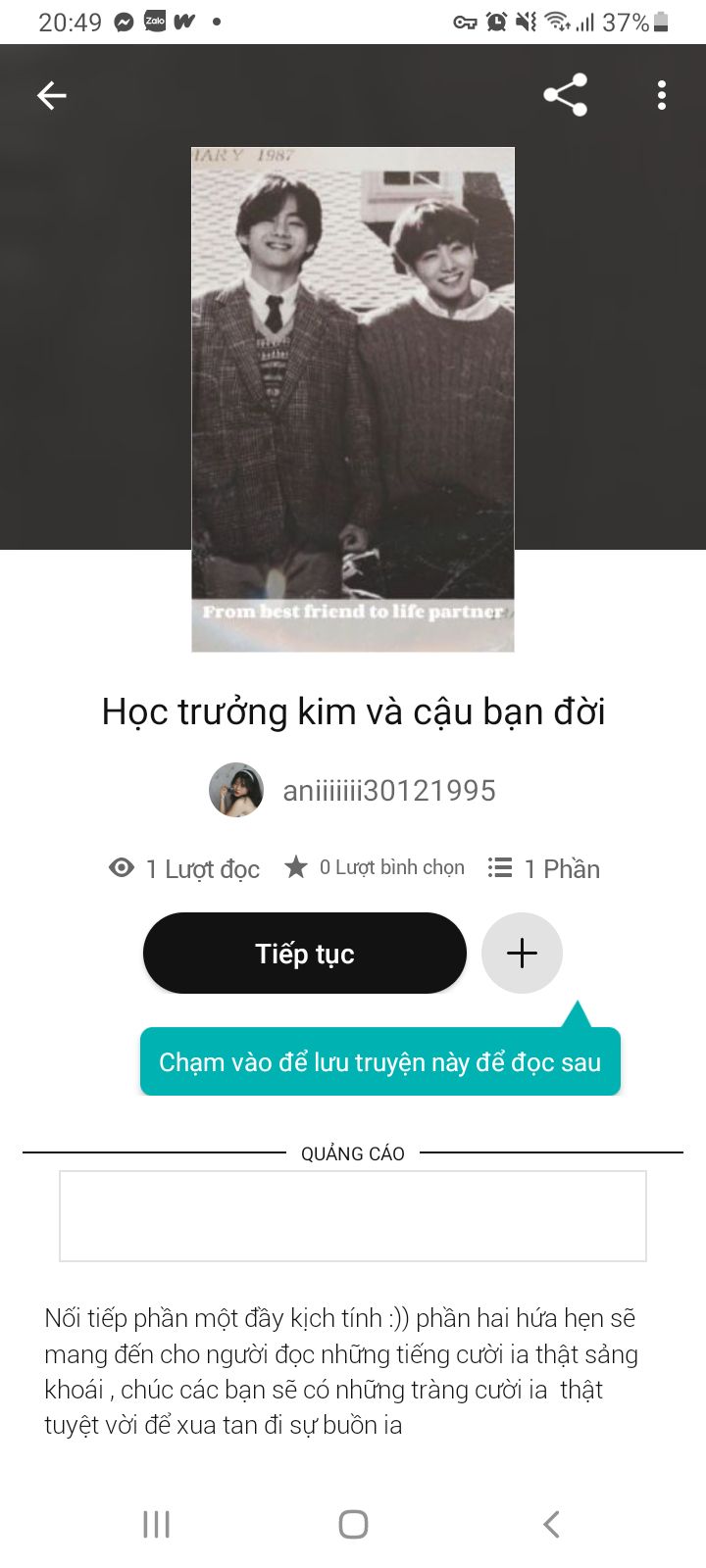
Task: Add story to library with plus button
Action: pyautogui.click(x=522, y=954)
